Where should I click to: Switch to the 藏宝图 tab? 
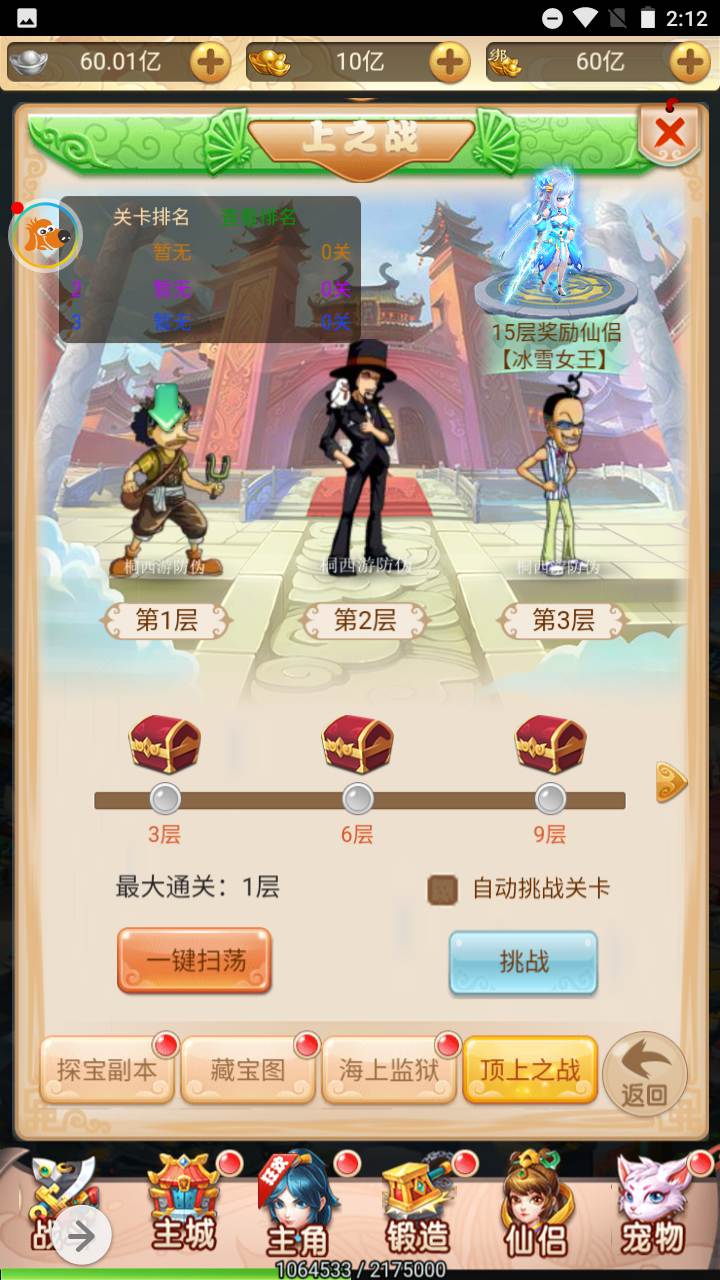(x=248, y=1070)
